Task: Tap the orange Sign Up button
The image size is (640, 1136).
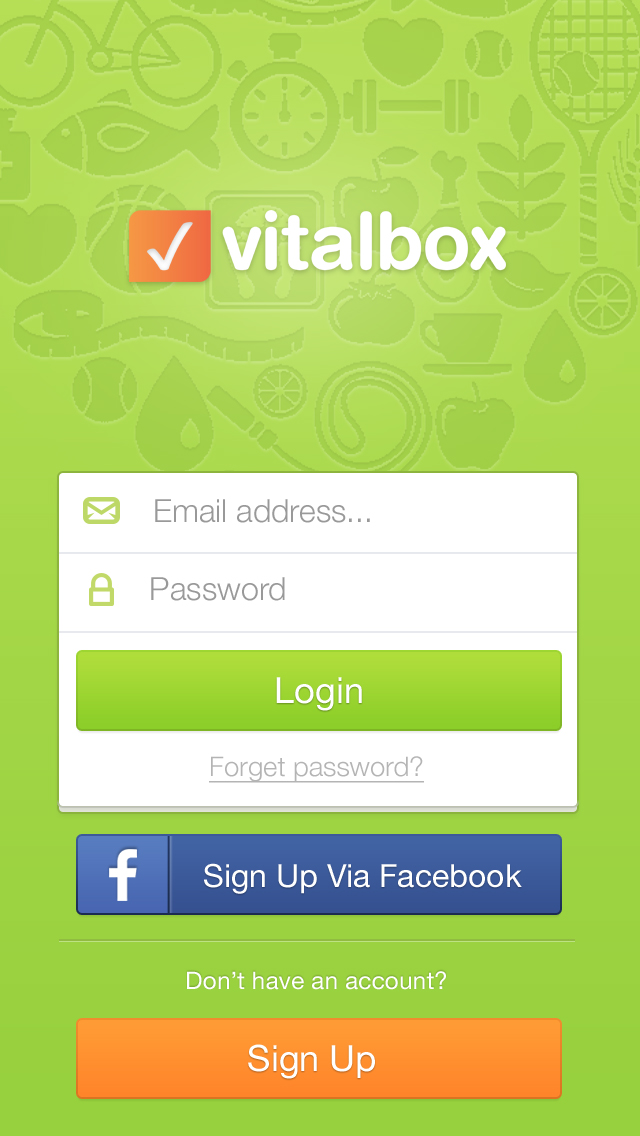Action: click(x=318, y=1059)
